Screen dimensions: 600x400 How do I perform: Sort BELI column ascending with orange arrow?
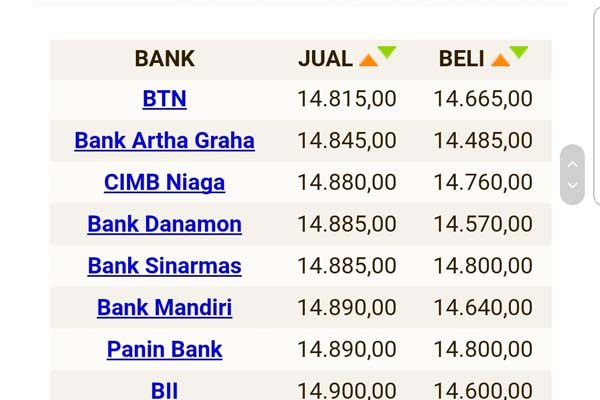point(500,60)
